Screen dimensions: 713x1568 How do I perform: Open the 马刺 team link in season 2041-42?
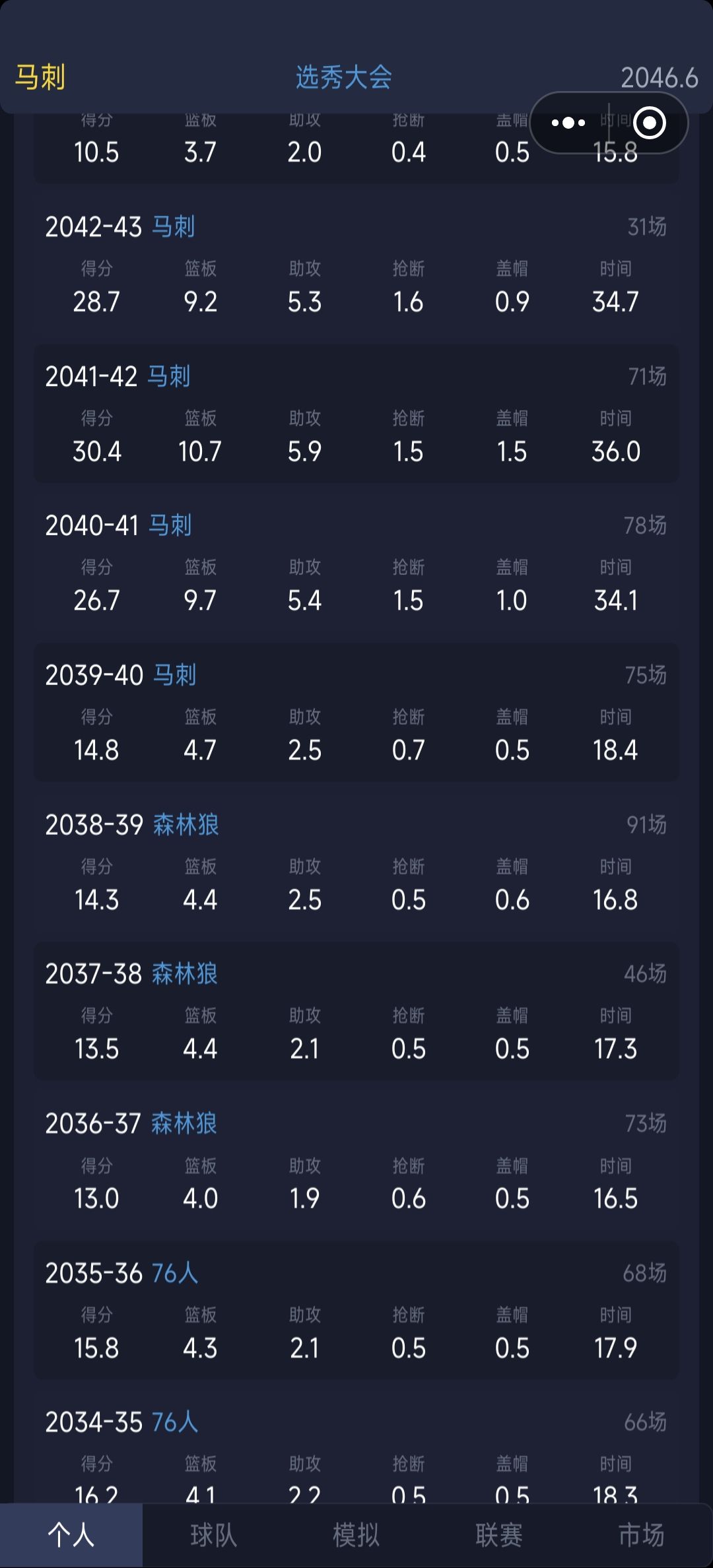click(169, 376)
